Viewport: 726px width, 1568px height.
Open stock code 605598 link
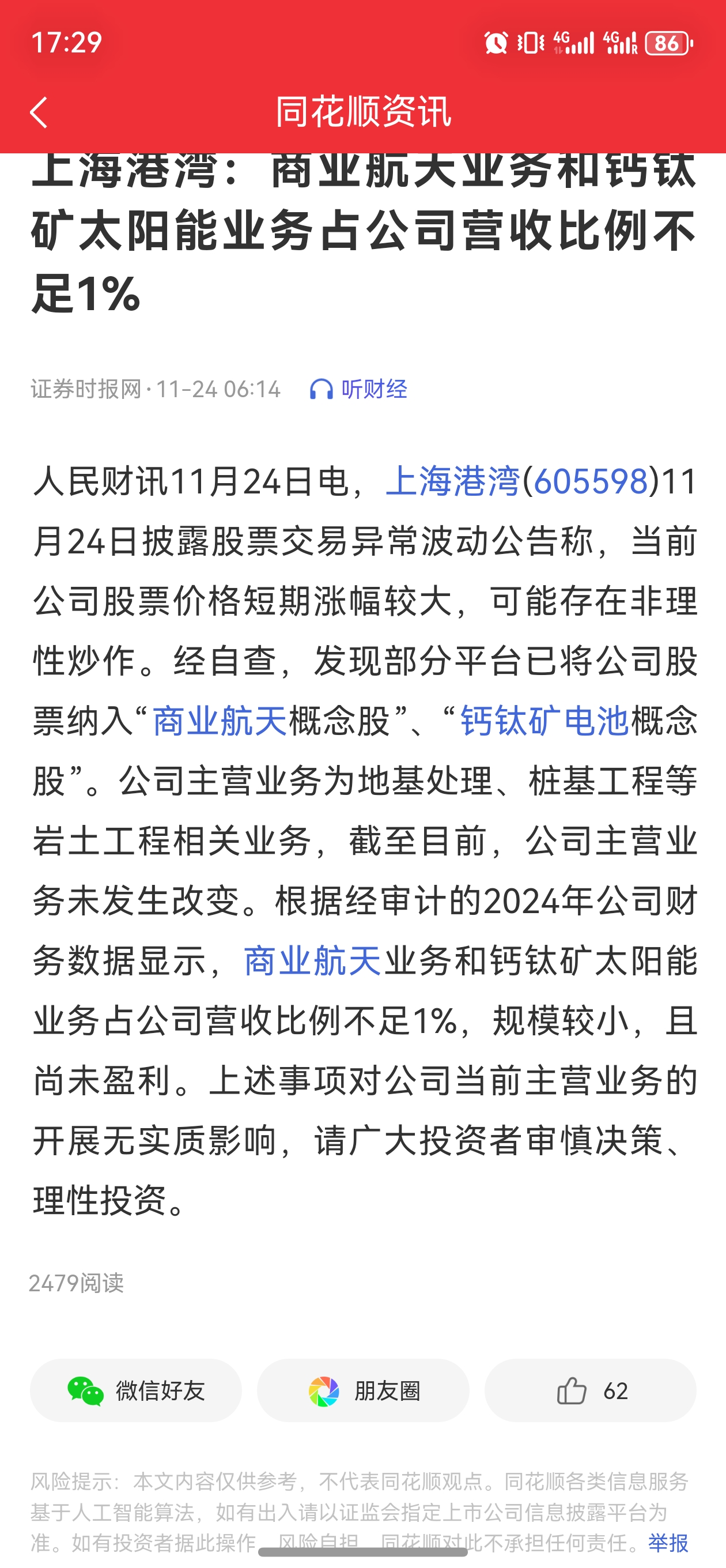(x=590, y=482)
